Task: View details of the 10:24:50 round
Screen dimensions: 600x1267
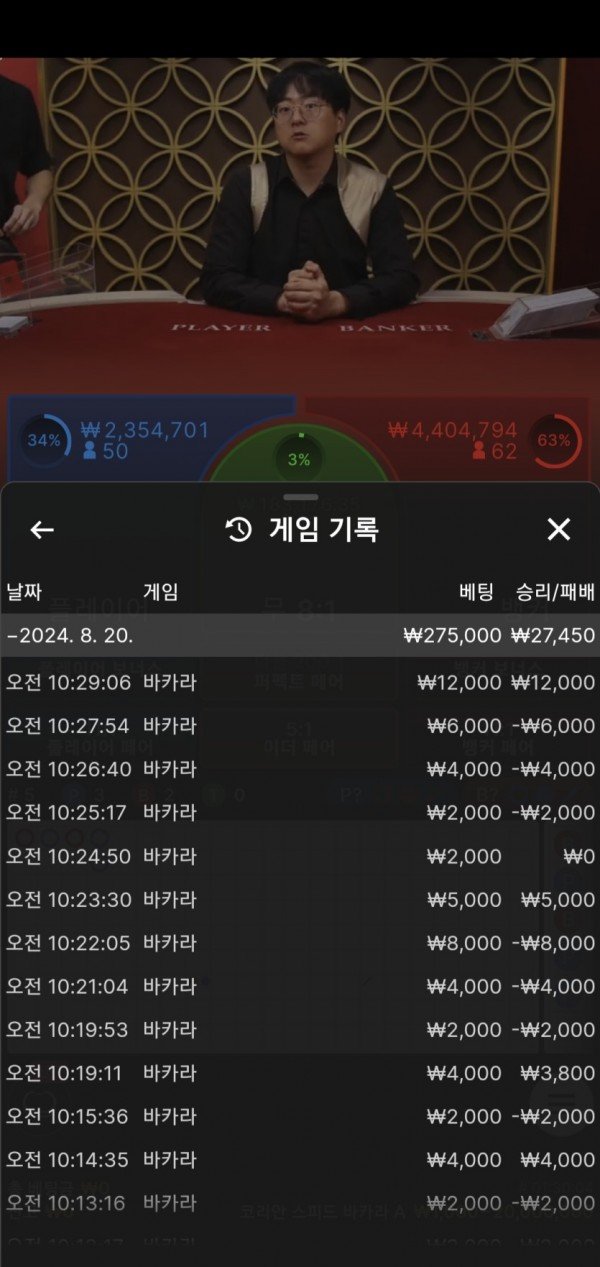Action: click(300, 856)
